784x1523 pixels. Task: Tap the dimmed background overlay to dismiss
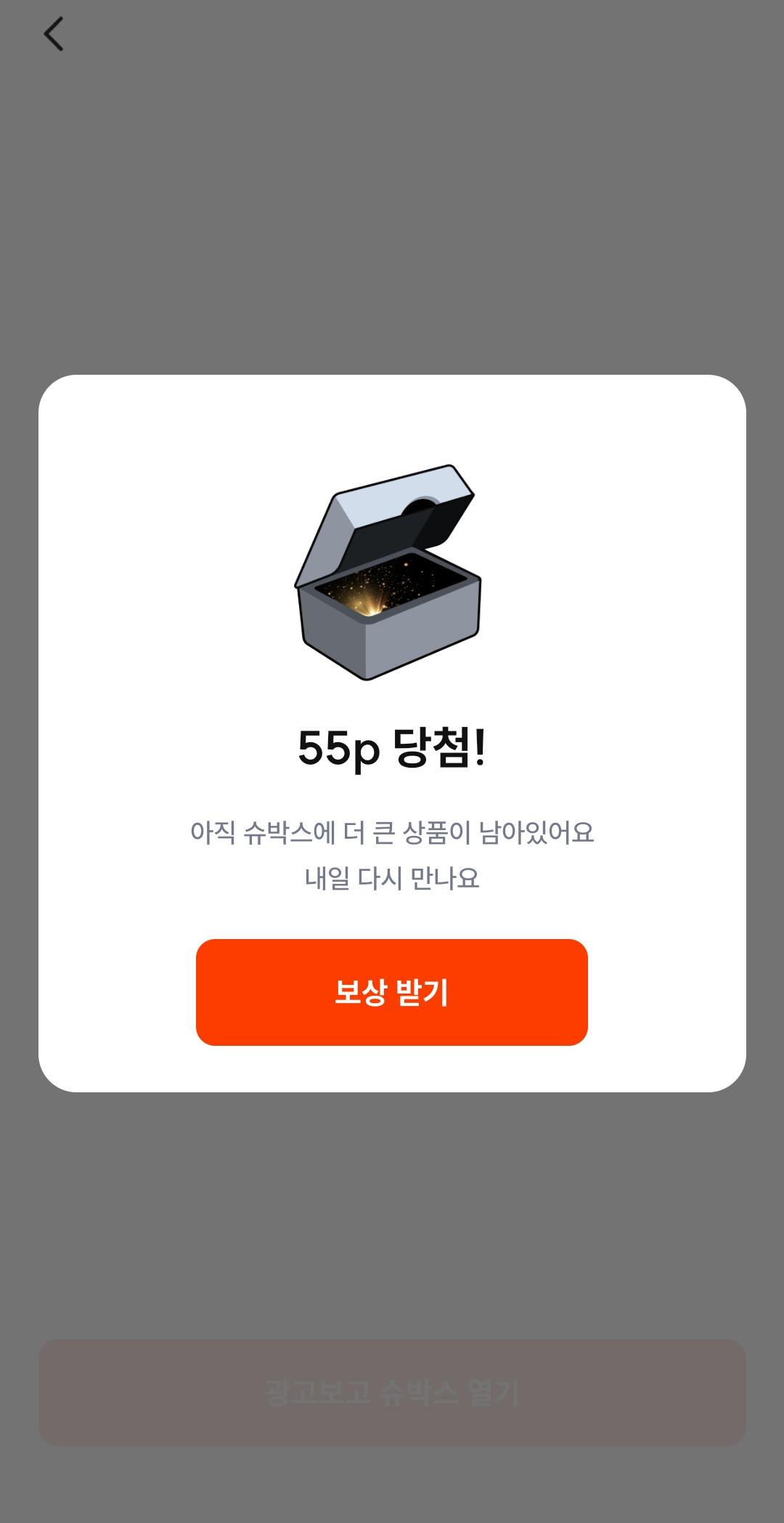392,218
